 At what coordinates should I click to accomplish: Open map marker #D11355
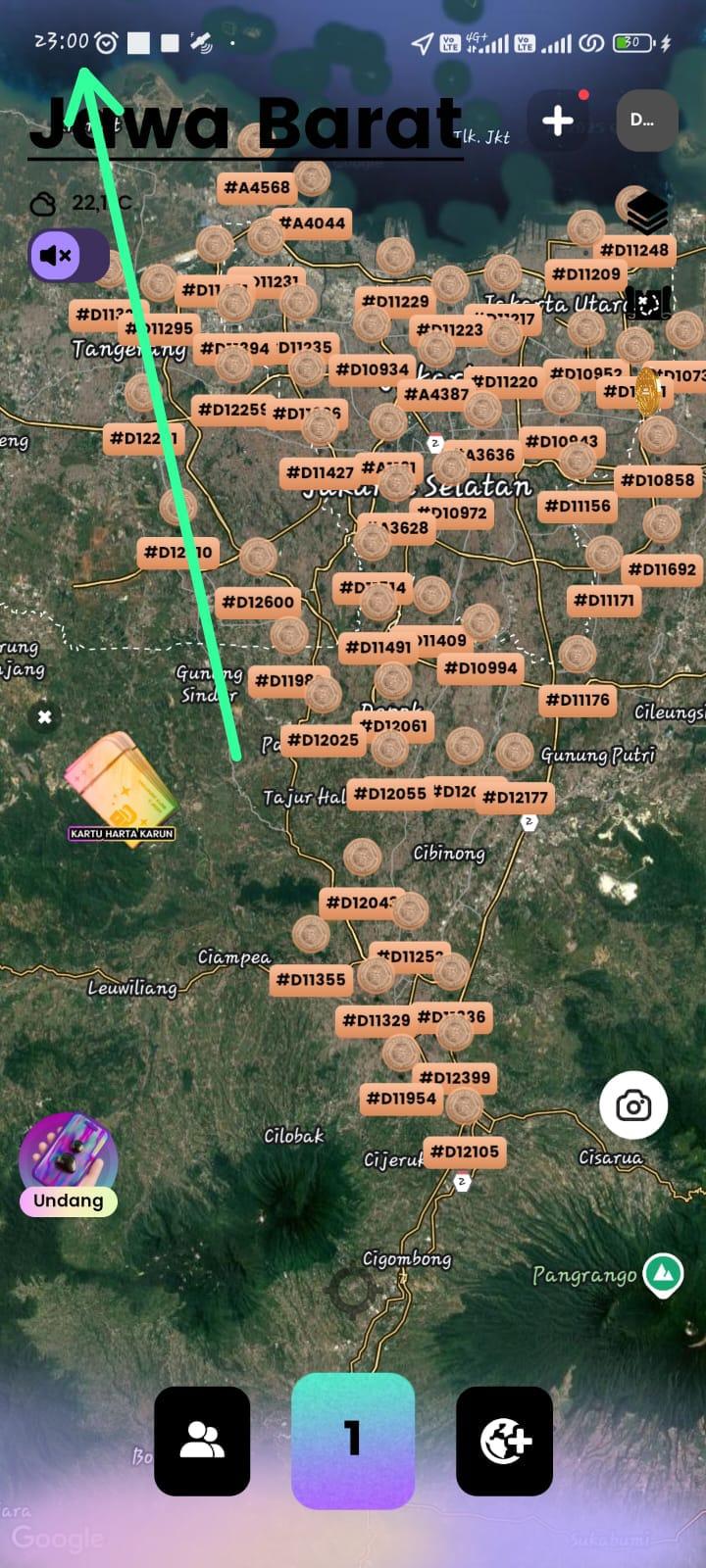tap(311, 979)
